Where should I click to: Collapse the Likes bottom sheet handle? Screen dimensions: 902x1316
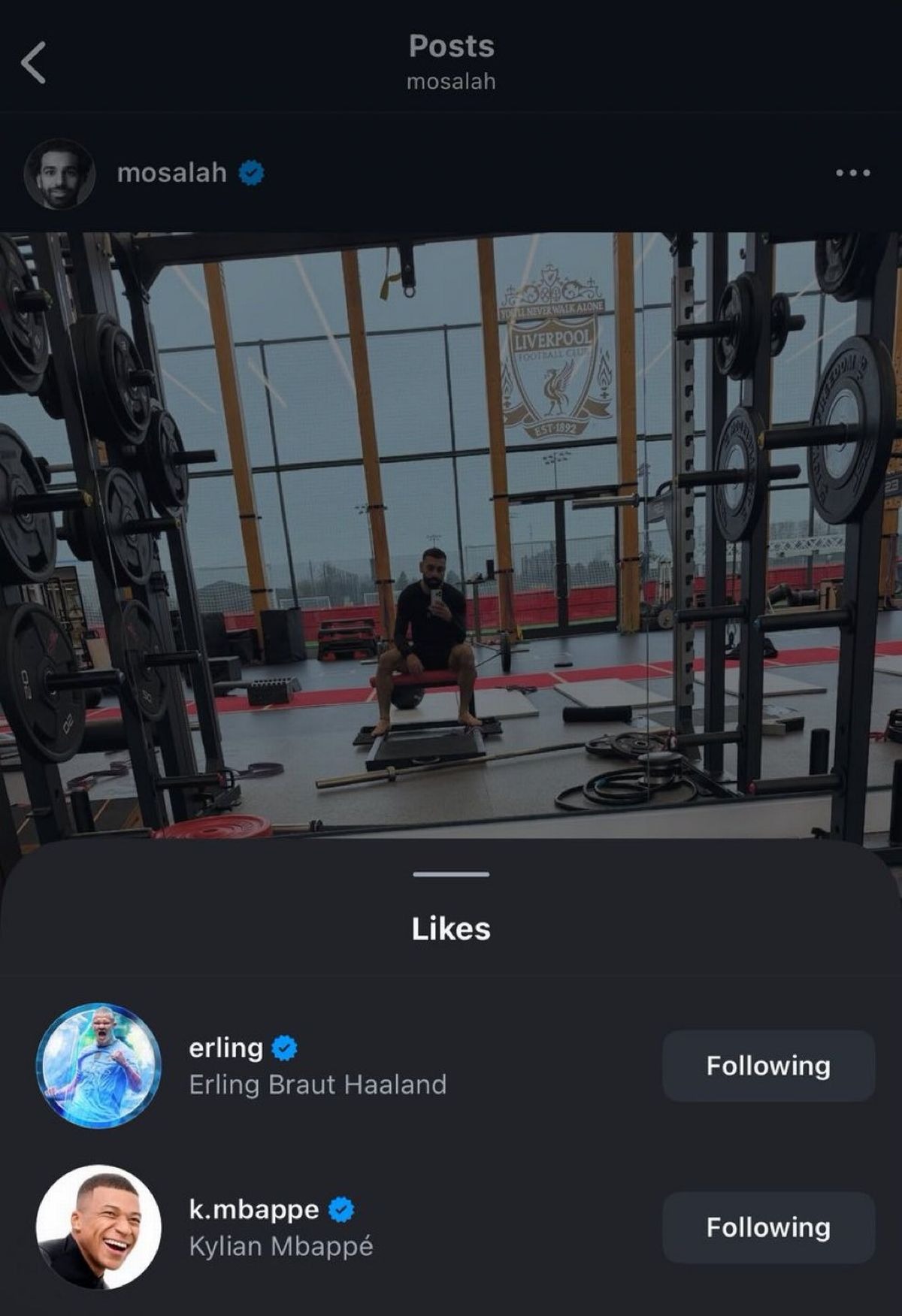(x=450, y=874)
